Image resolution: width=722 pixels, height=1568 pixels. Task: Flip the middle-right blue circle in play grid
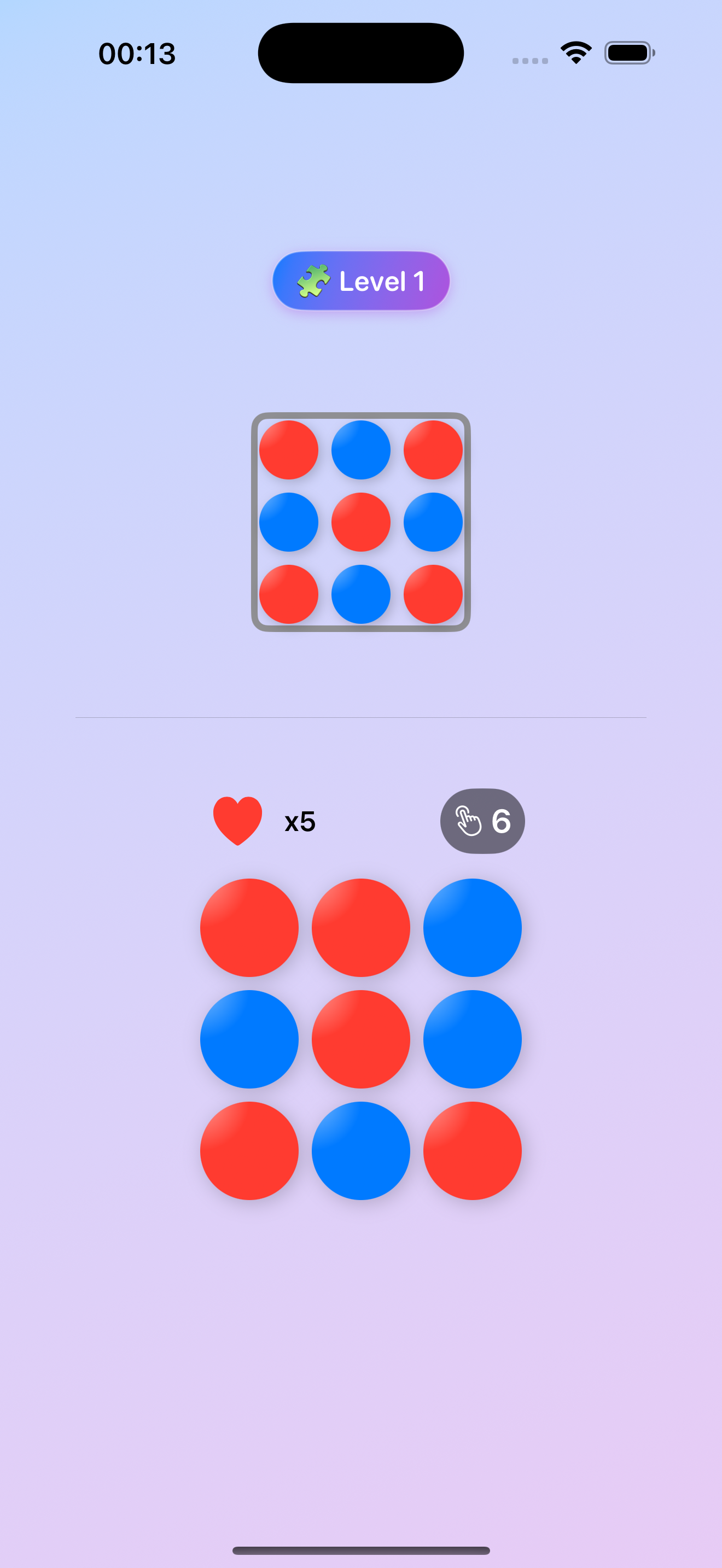[472, 1038]
